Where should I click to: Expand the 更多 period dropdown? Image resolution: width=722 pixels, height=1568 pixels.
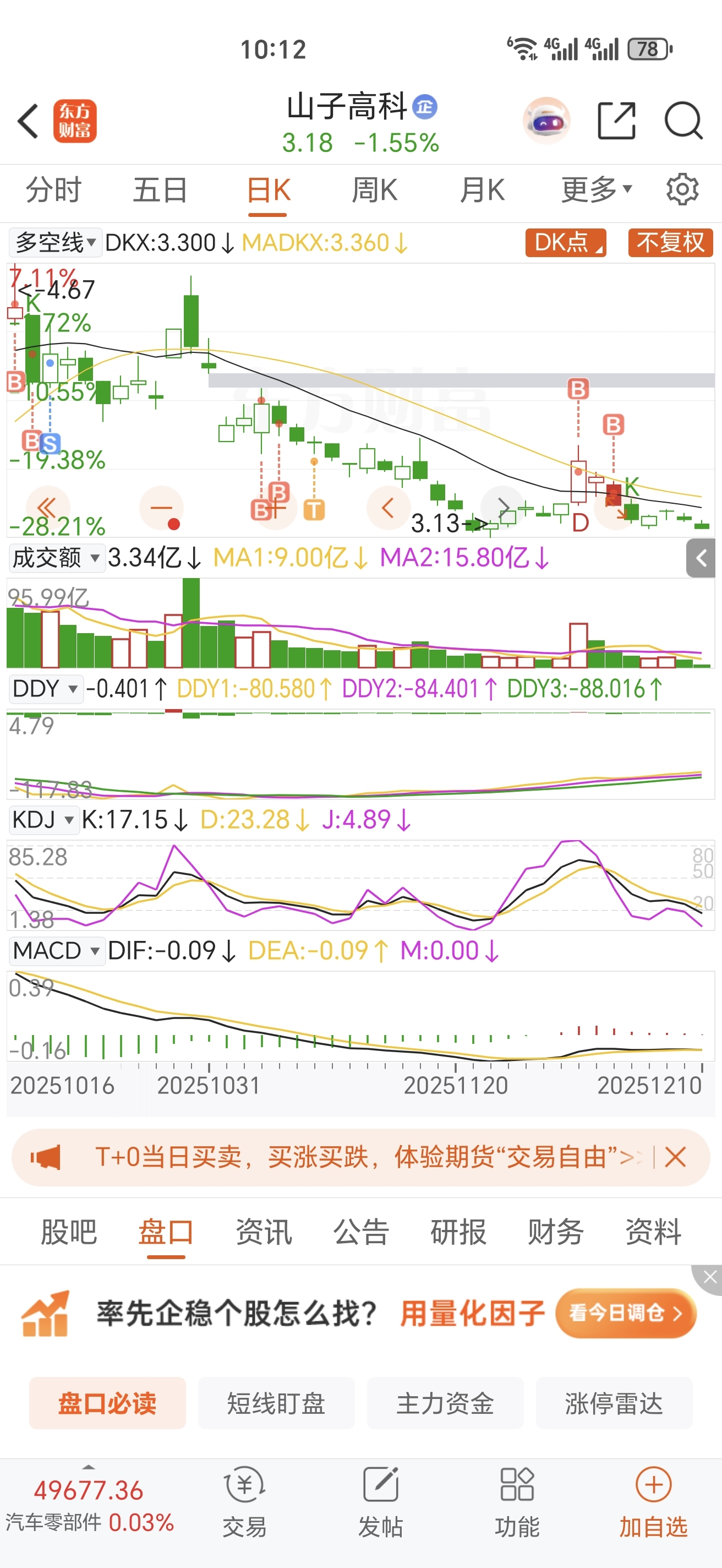pos(596,190)
